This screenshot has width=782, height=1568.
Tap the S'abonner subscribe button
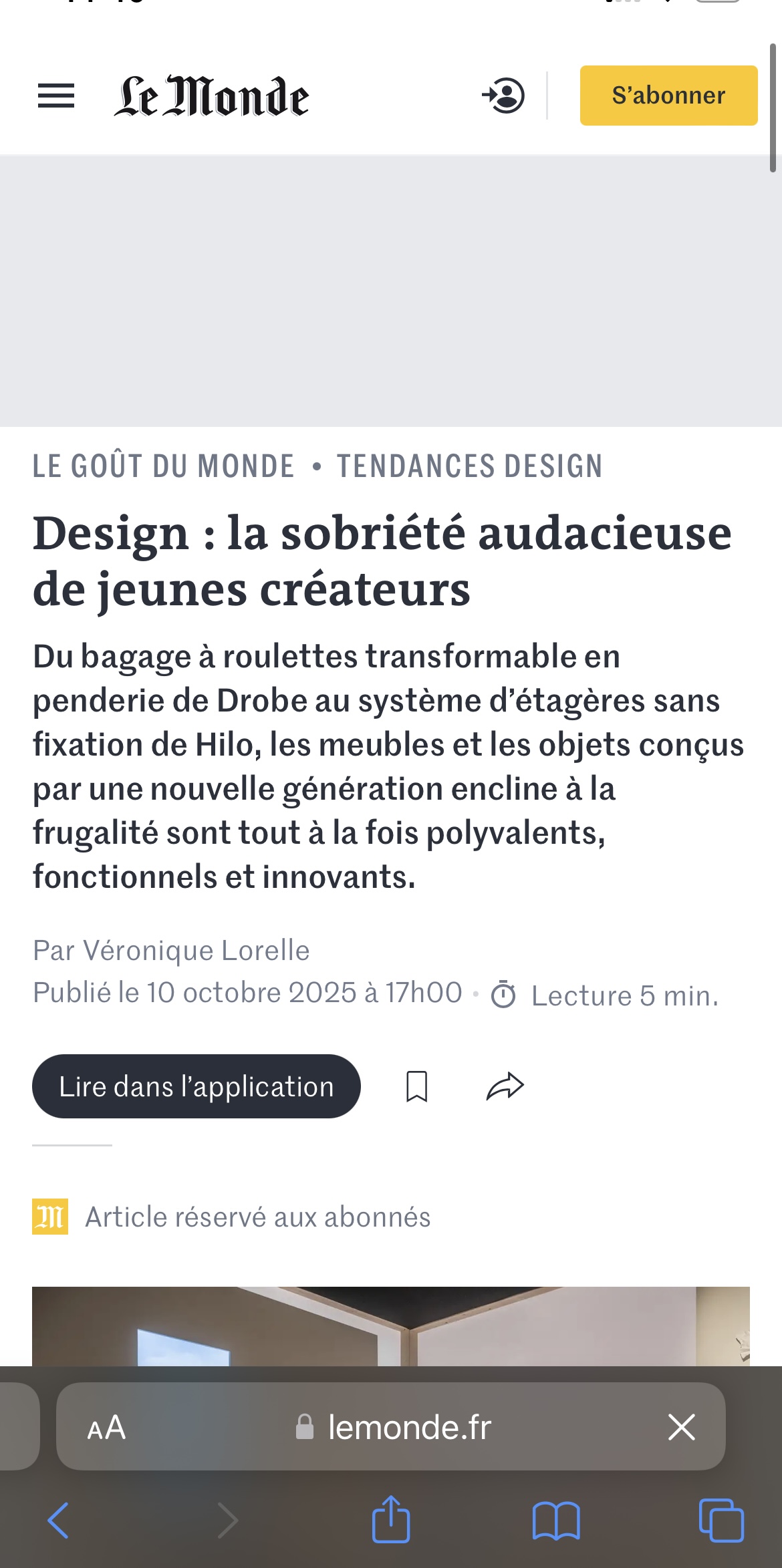click(668, 96)
